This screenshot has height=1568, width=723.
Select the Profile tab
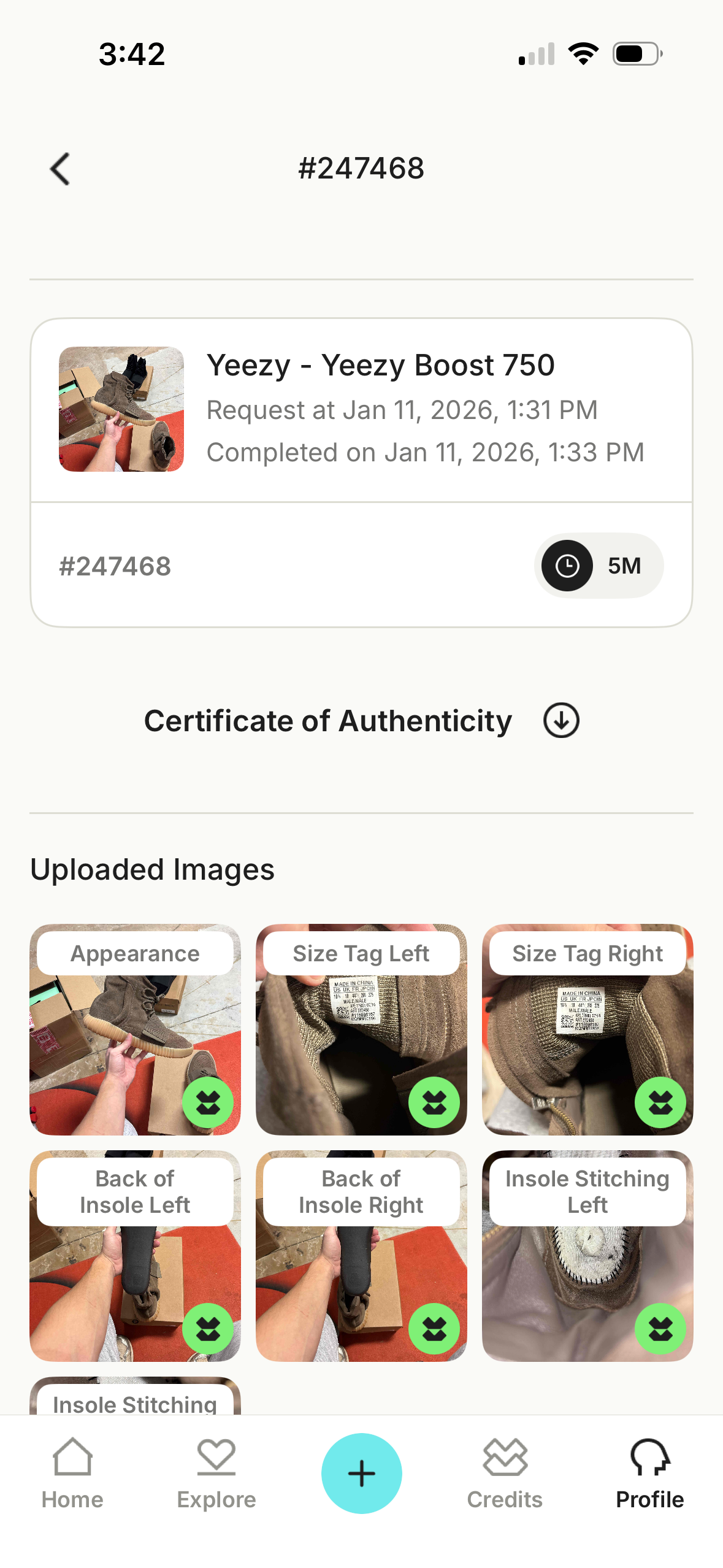(x=649, y=1474)
